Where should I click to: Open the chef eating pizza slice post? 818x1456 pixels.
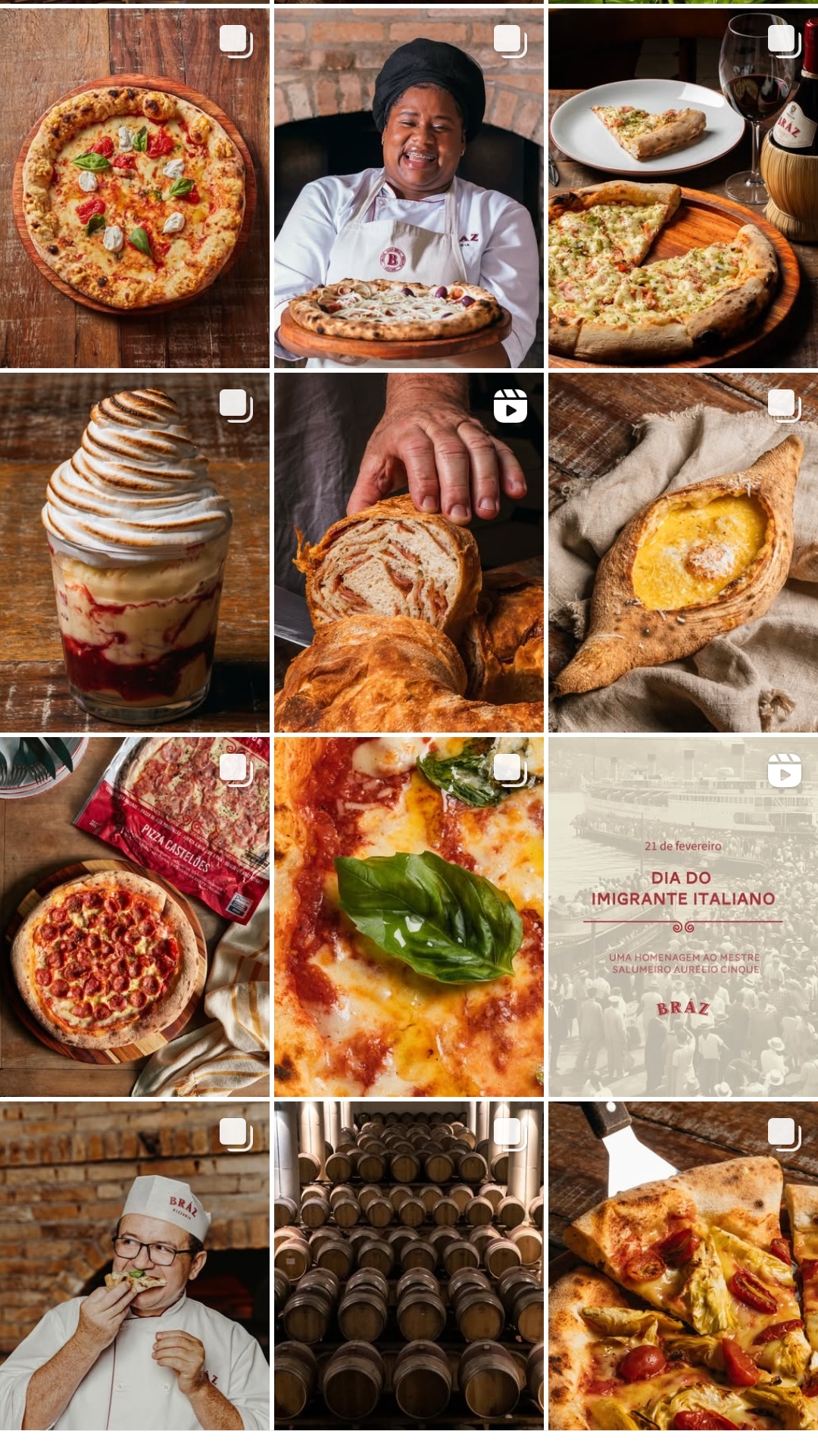point(135,1265)
